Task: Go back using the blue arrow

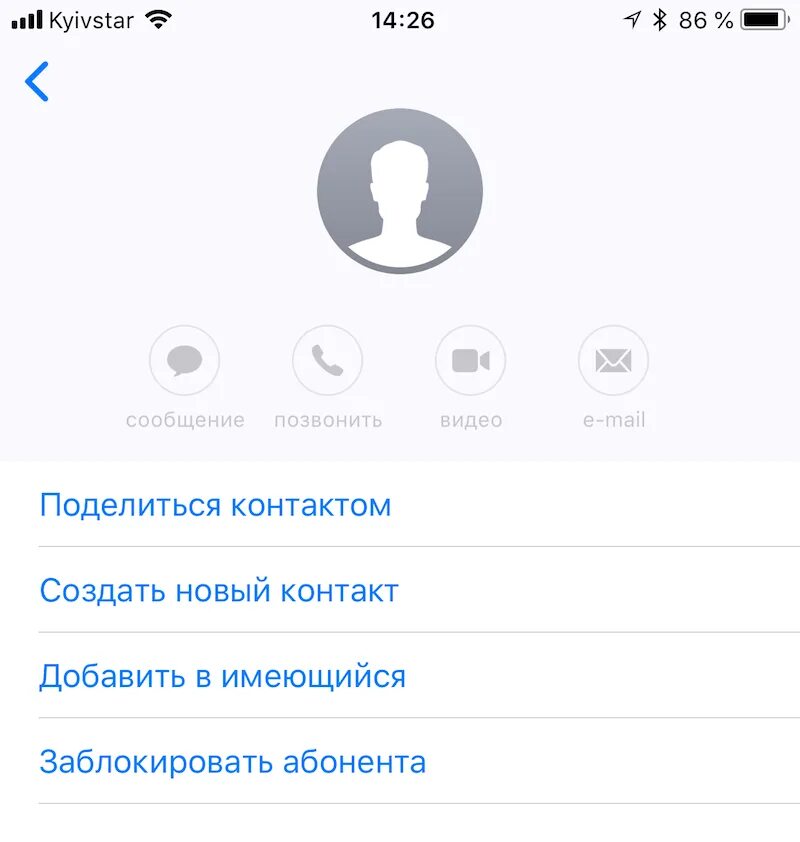Action: click(37, 82)
